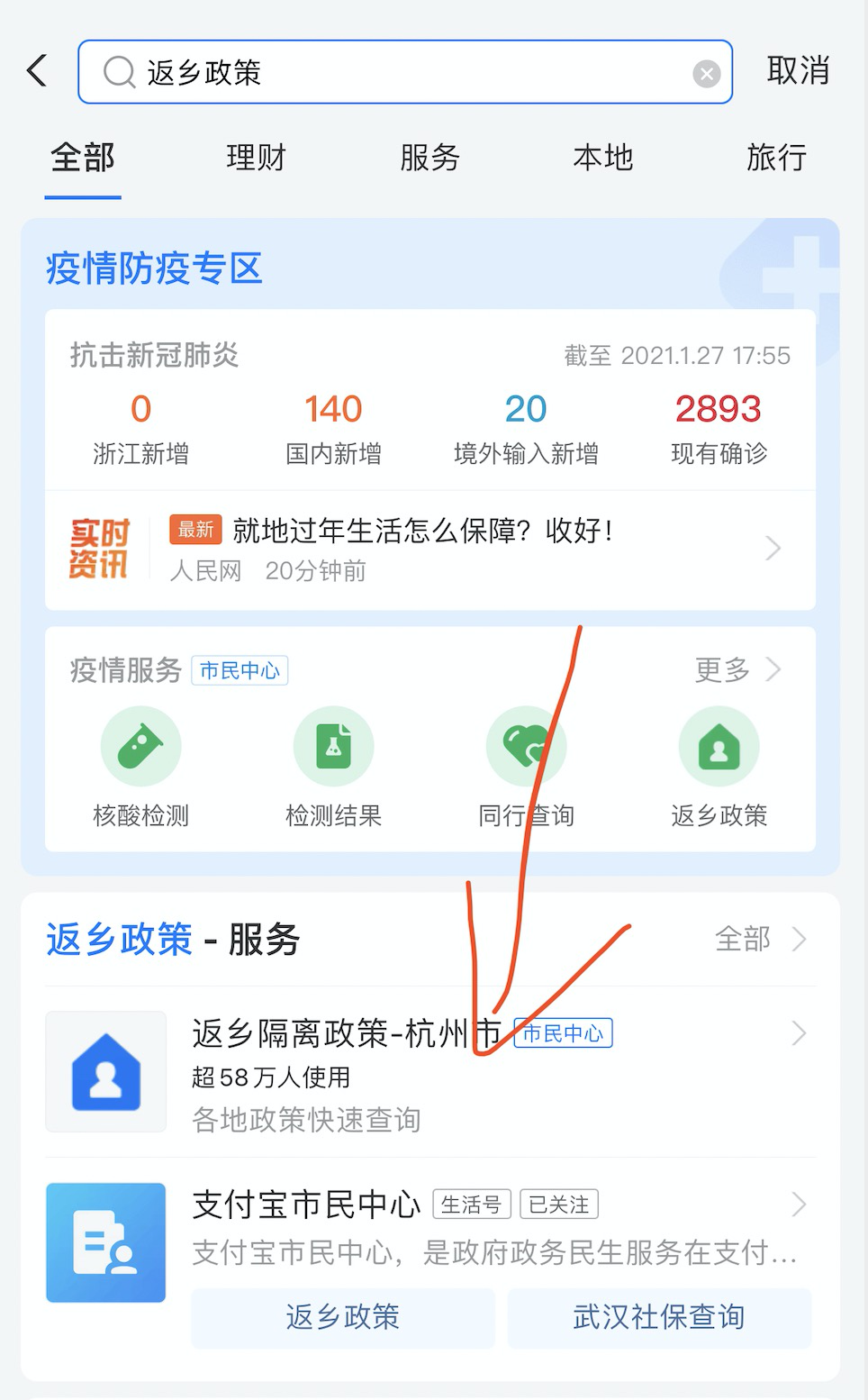
Task: Switch to the 本地 tab
Action: tap(602, 158)
